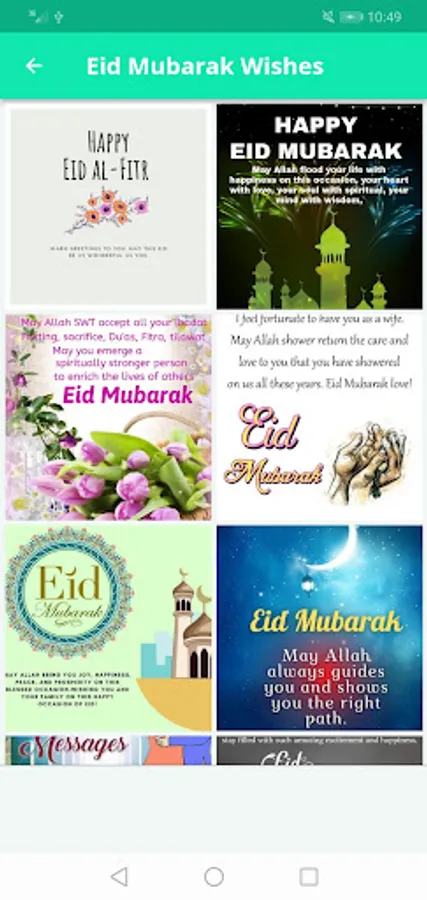427x900 pixels.
Task: Go back using the app bar arrow
Action: 34,66
